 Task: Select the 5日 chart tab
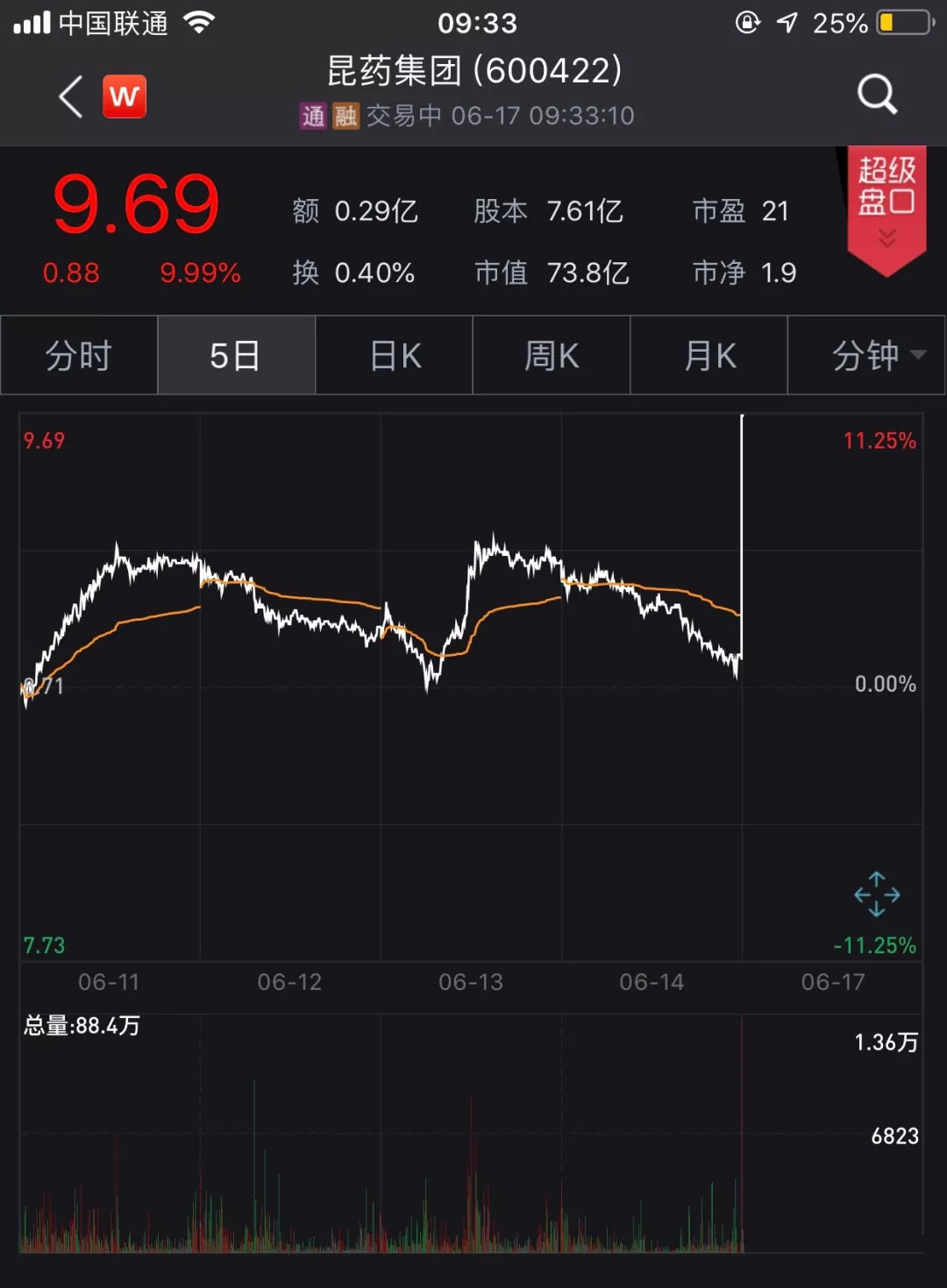[236, 356]
